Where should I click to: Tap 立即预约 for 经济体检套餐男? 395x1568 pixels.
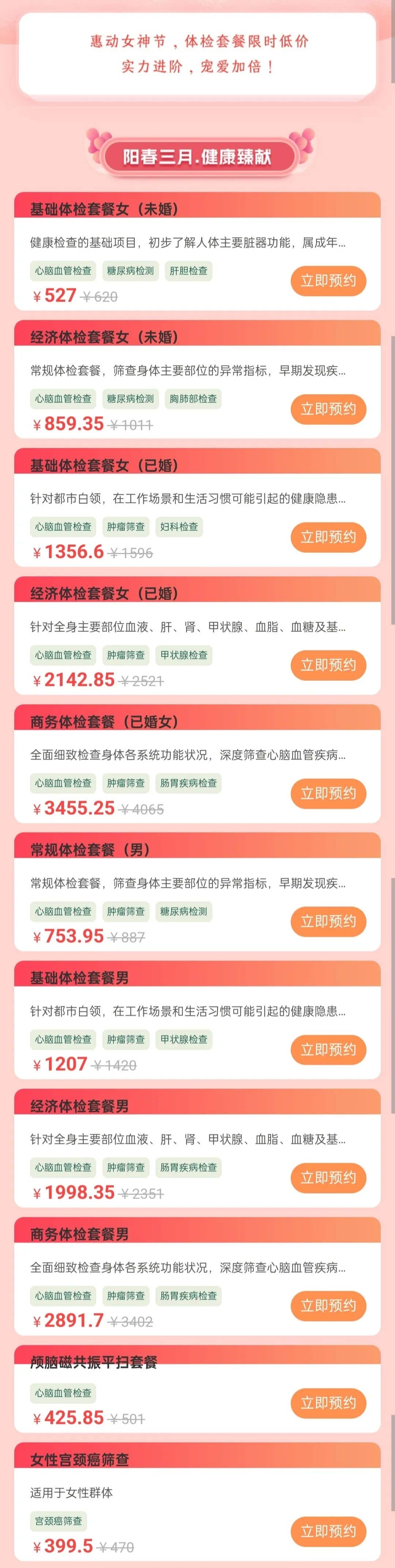pyautogui.click(x=328, y=1177)
